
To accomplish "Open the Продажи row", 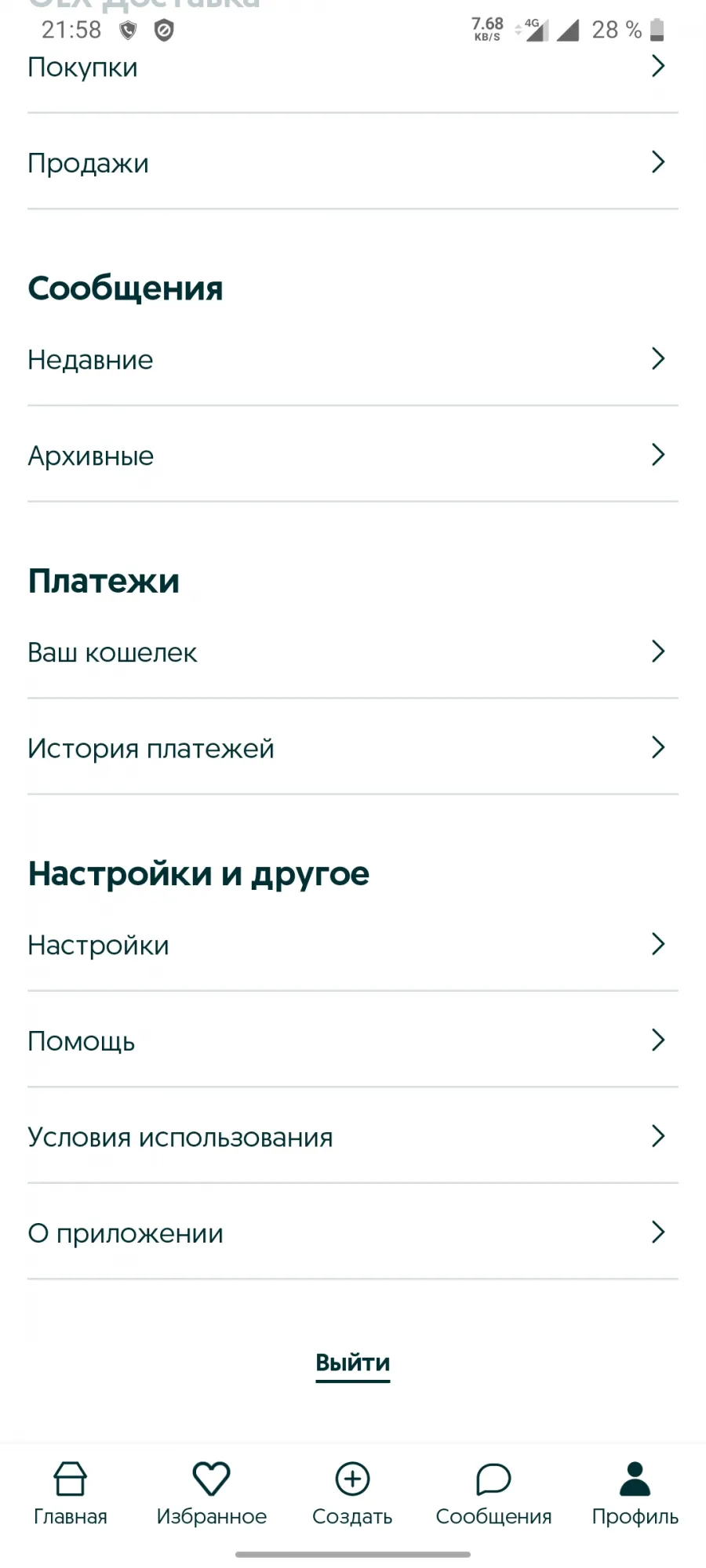I will [353, 162].
